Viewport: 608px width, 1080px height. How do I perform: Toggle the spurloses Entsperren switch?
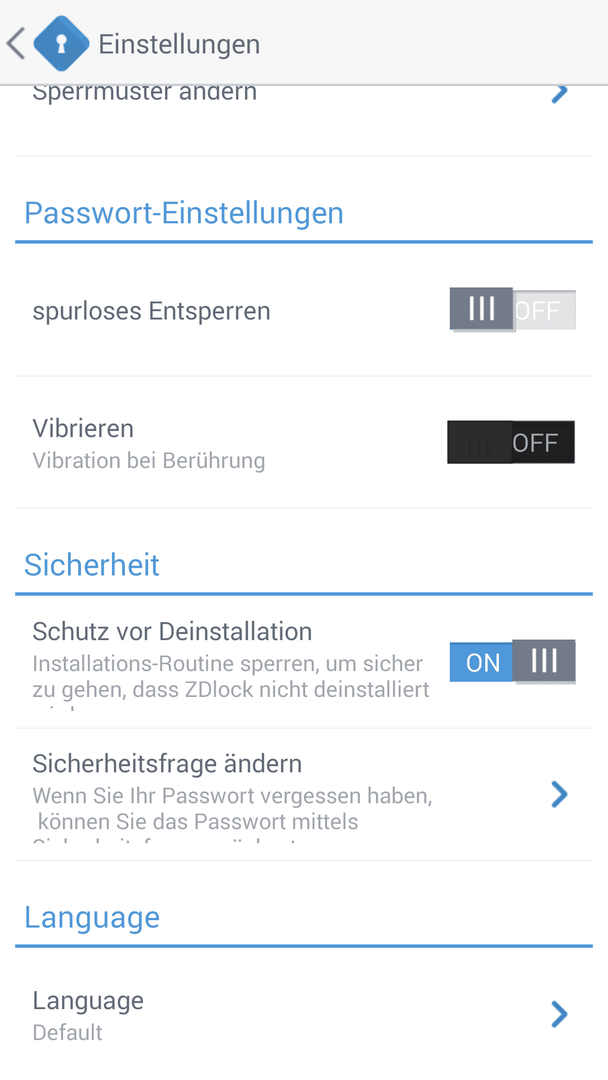coord(512,310)
